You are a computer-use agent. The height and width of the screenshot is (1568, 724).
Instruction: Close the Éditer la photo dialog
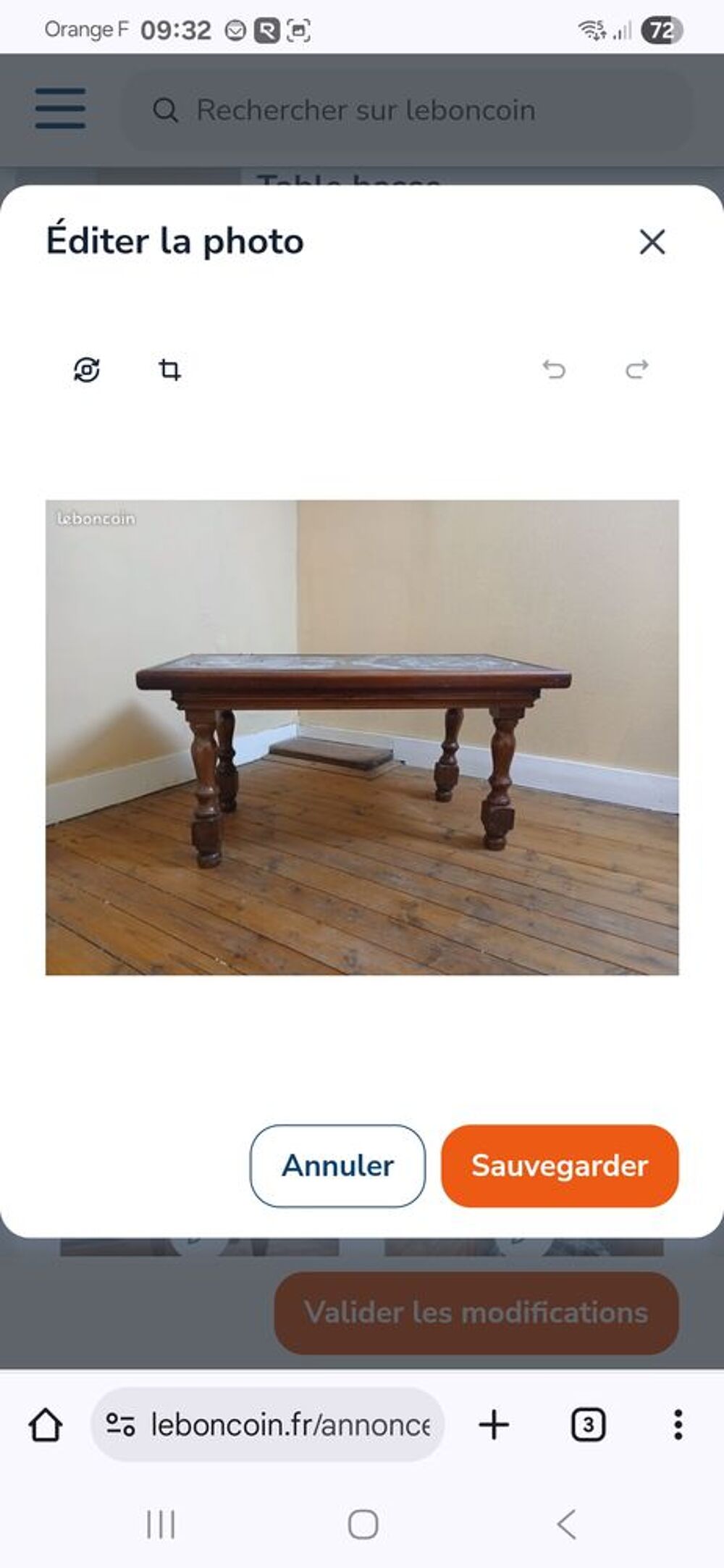coord(652,242)
